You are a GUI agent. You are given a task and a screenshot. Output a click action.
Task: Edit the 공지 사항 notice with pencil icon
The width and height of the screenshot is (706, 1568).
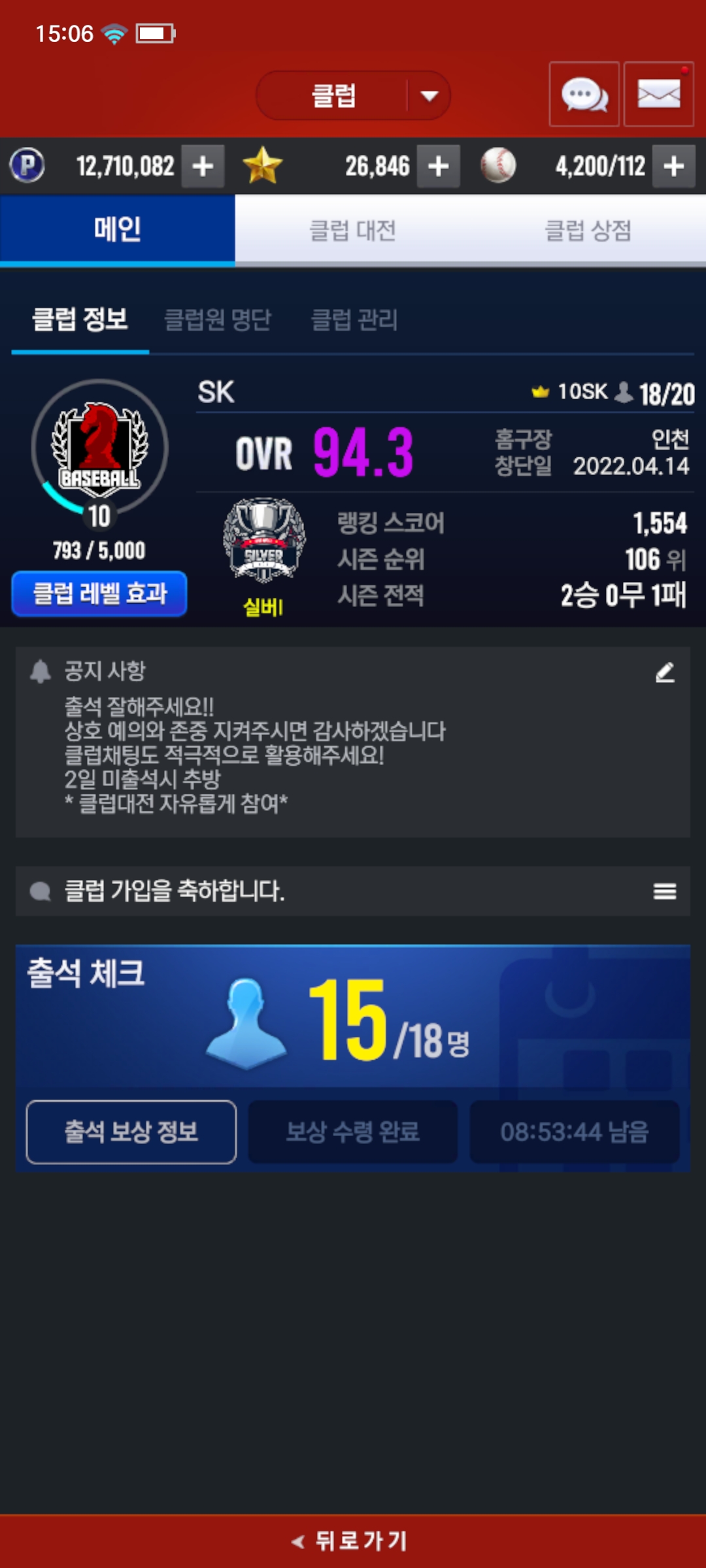coord(665,672)
